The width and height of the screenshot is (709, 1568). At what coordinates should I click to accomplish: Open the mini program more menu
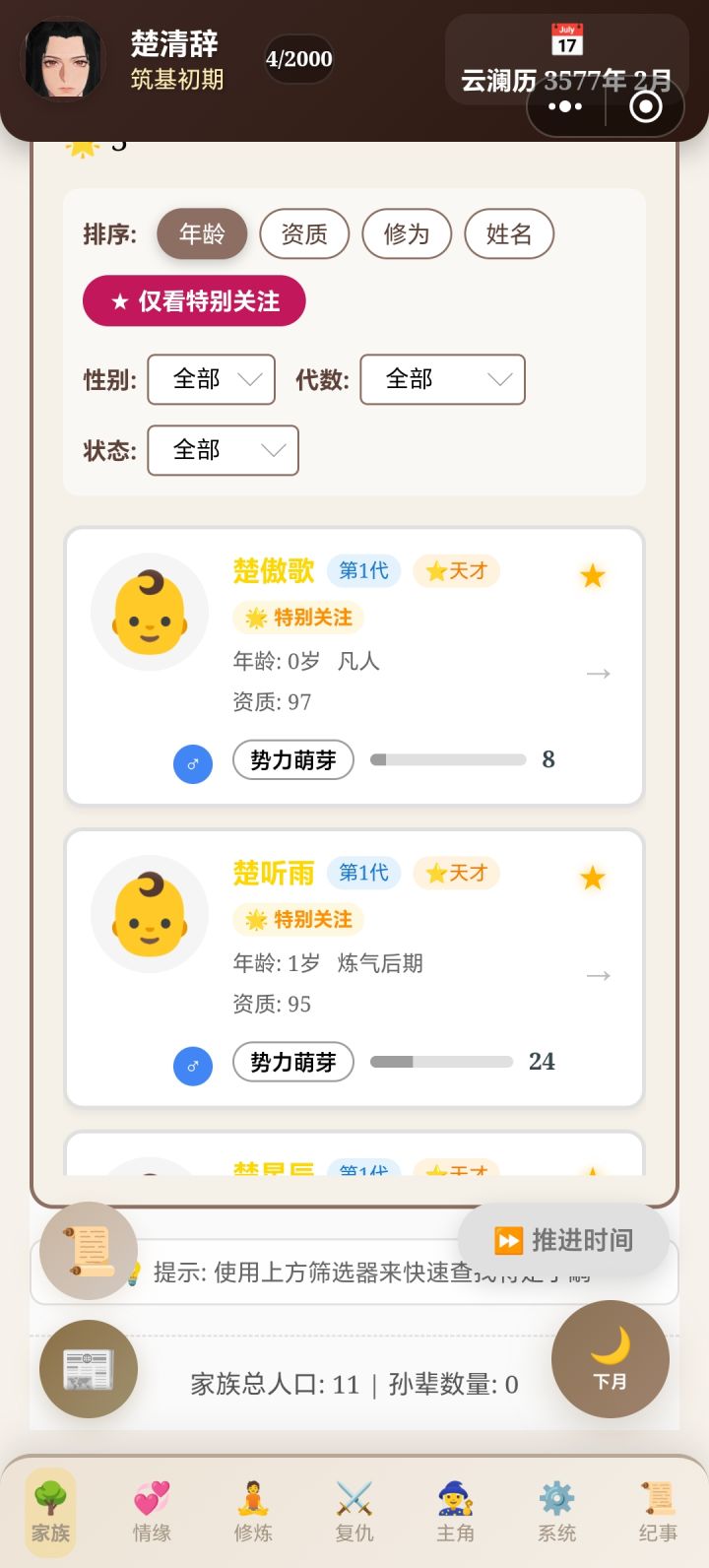coord(565,106)
